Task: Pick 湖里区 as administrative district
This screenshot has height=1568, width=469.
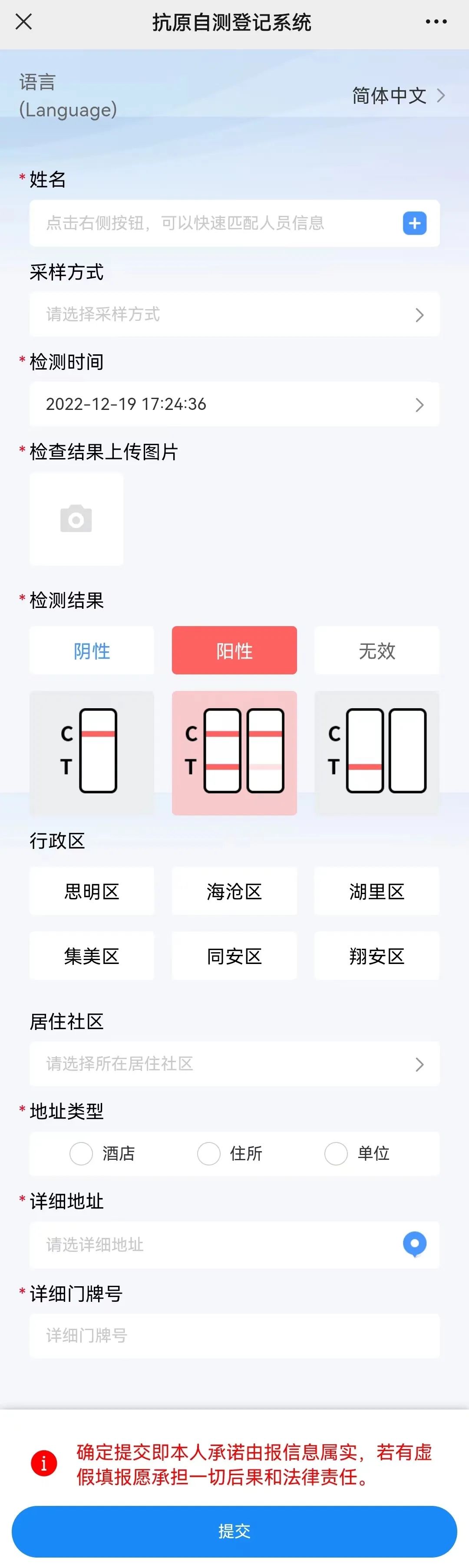Action: (377, 892)
